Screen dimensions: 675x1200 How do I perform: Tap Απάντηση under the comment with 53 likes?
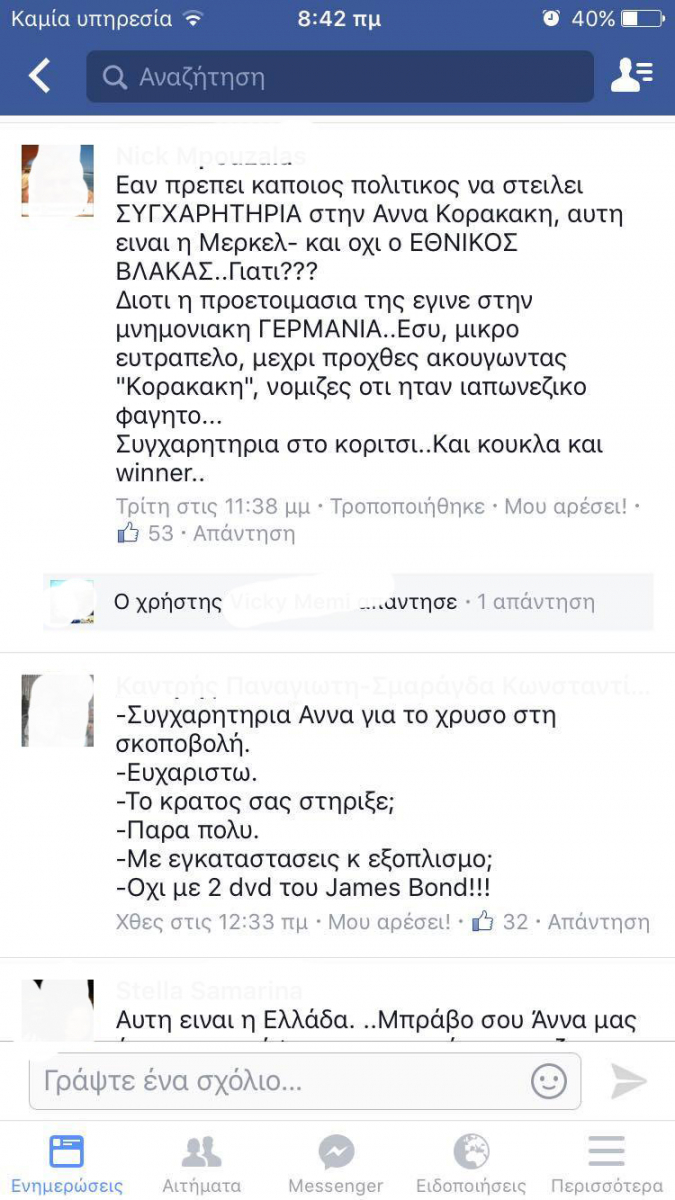[x=243, y=534]
